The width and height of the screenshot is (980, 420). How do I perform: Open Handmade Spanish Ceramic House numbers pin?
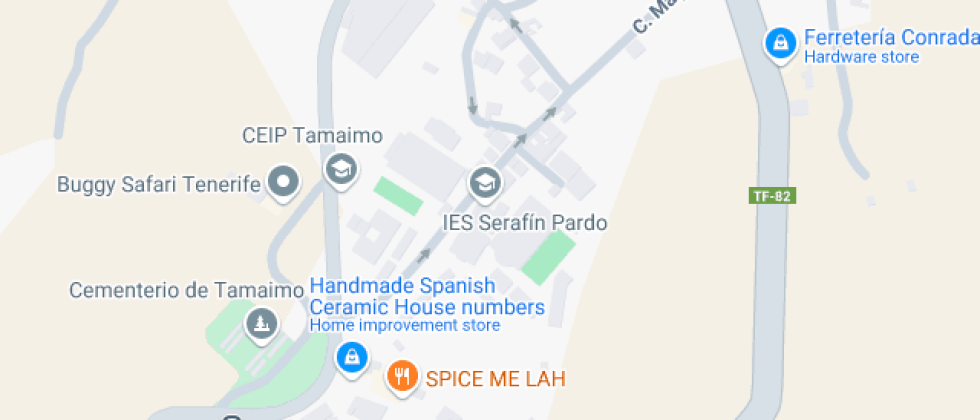coord(351,356)
